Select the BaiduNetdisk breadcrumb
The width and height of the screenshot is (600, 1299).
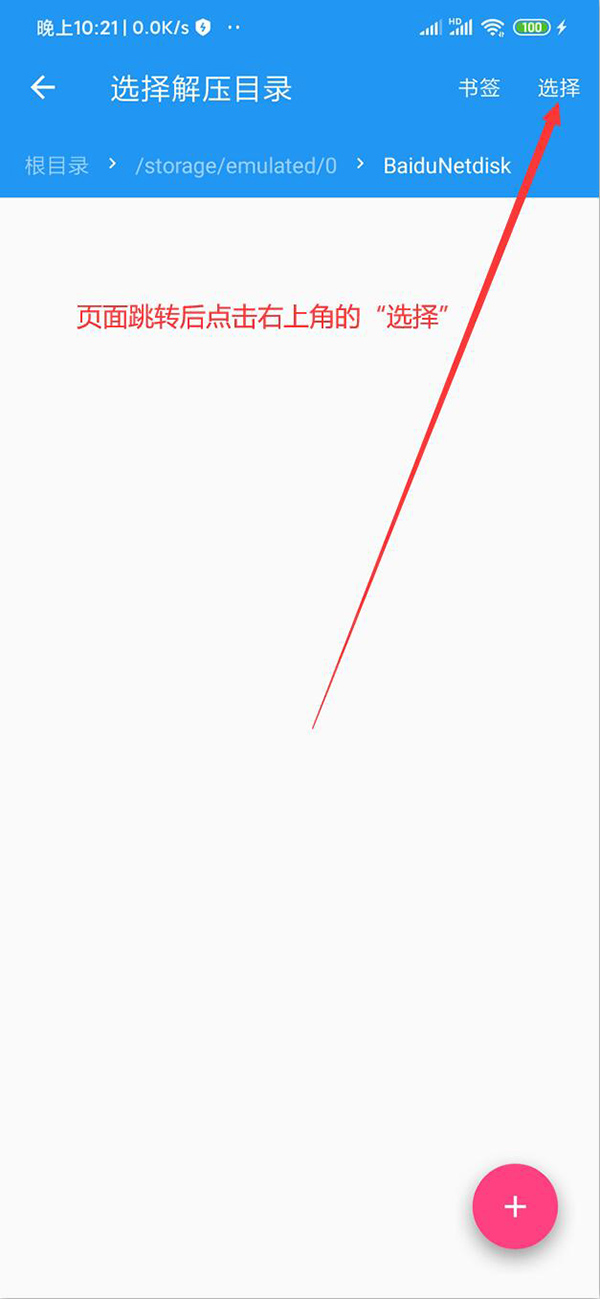pos(447,166)
